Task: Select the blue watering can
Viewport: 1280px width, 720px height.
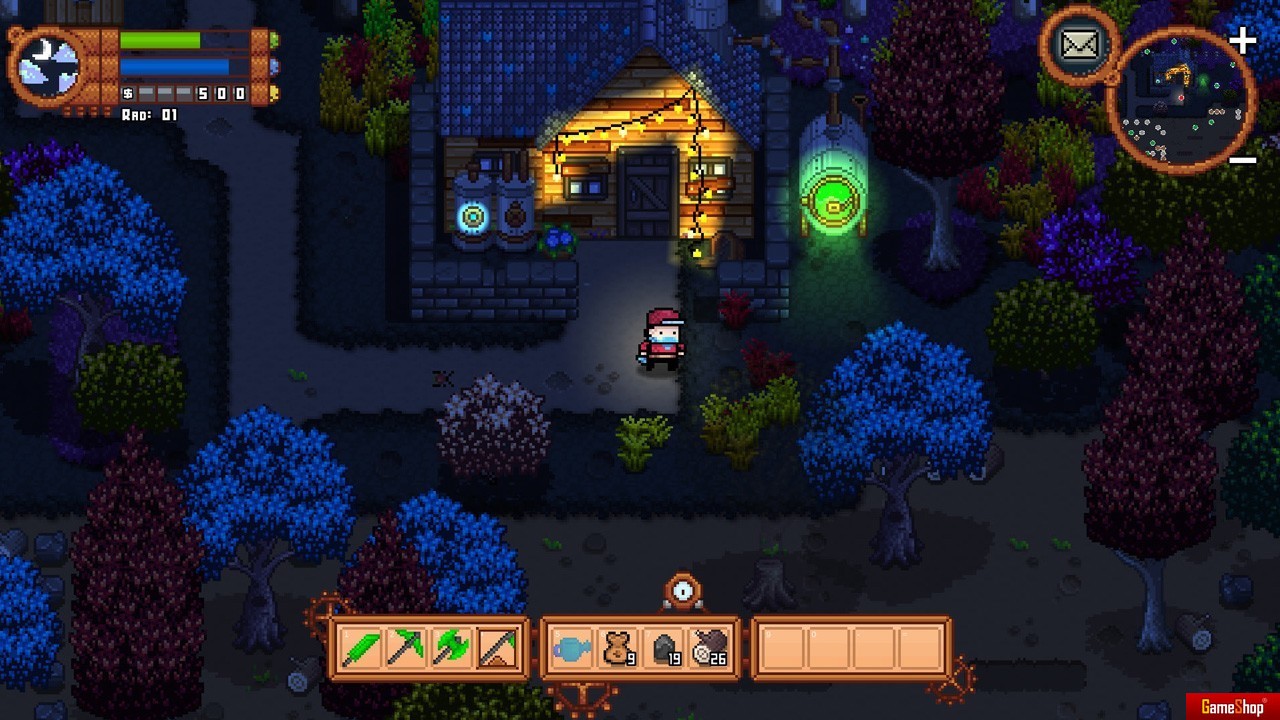Action: coord(571,650)
